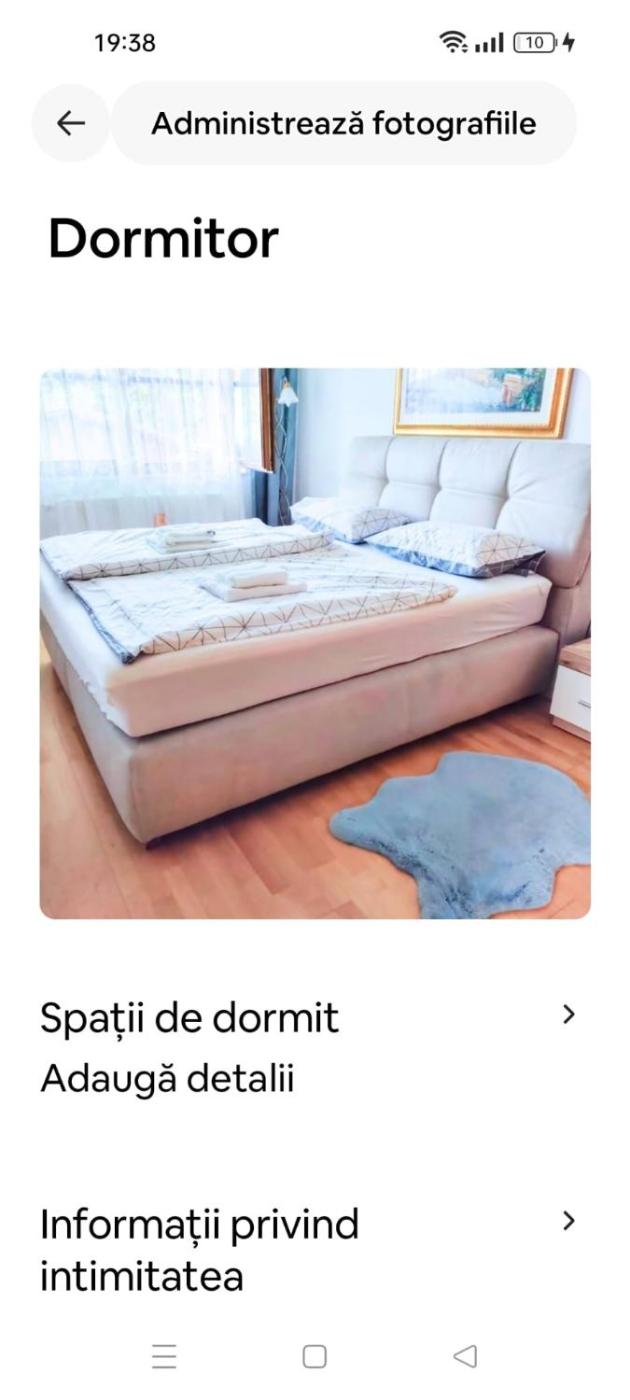Image resolution: width=630 pixels, height=1400 pixels.
Task: Open the system recent apps view
Action: click(x=164, y=1357)
